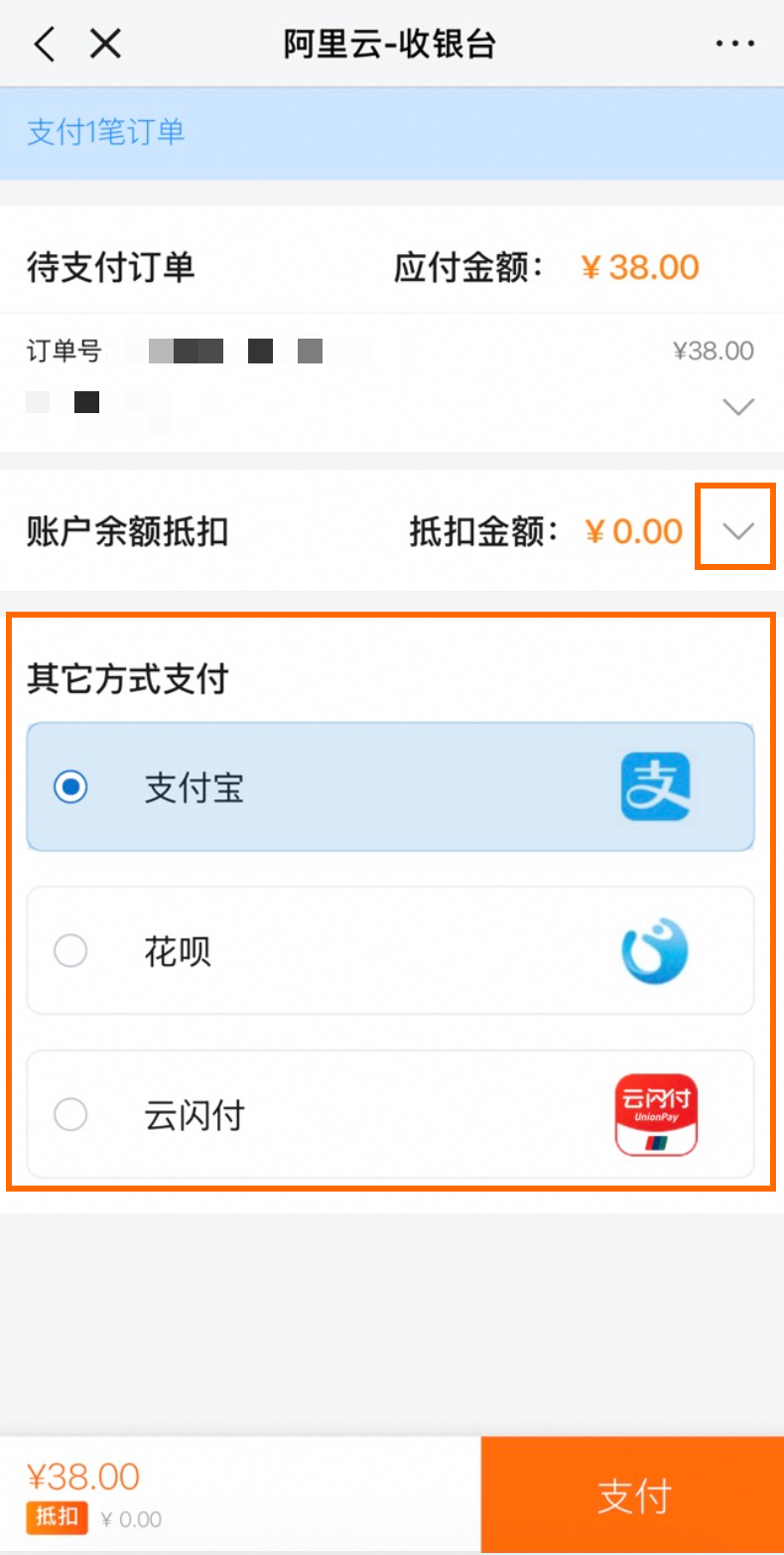Open the three-dot overflow menu
784x1555 pixels.
pos(734,44)
